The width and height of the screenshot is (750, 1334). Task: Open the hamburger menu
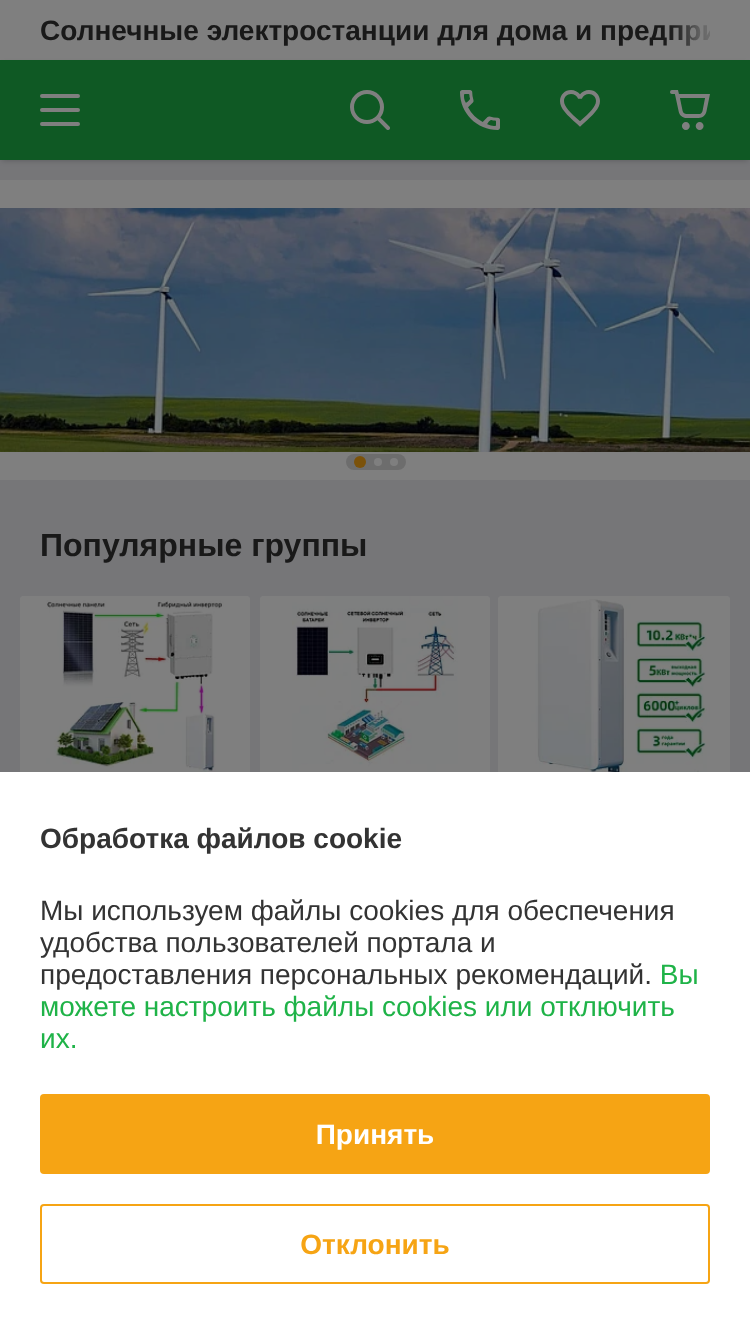(60, 110)
